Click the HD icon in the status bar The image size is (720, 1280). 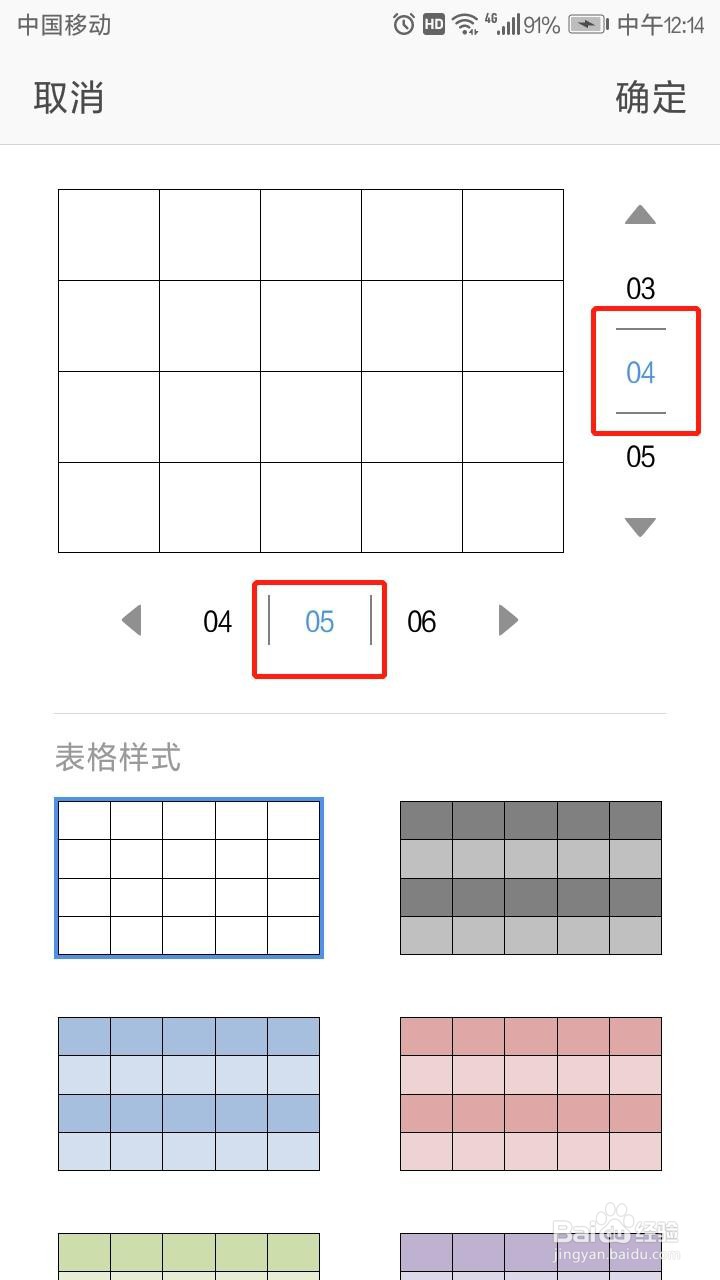[x=432, y=24]
